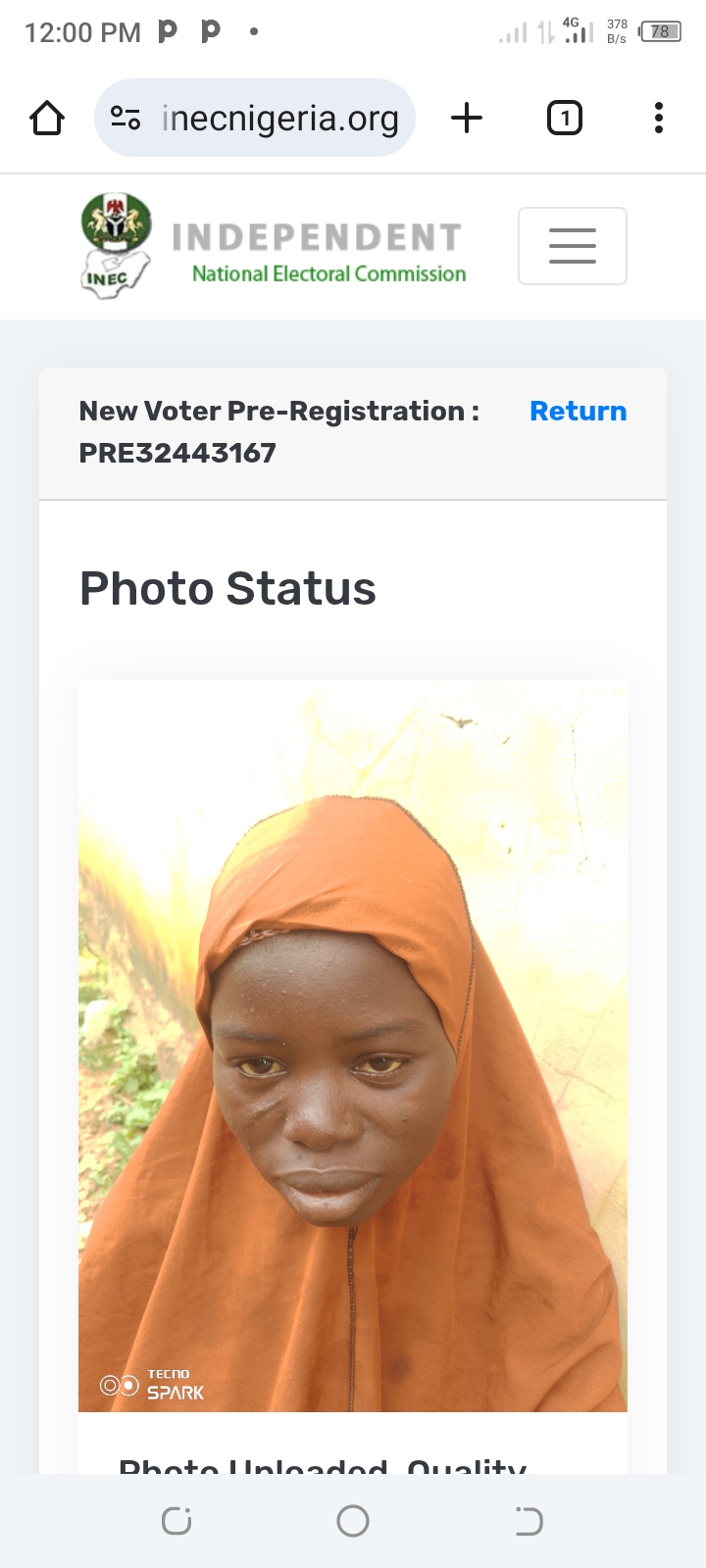Tap the Return link
This screenshot has height=1568, width=706.
tap(578, 411)
